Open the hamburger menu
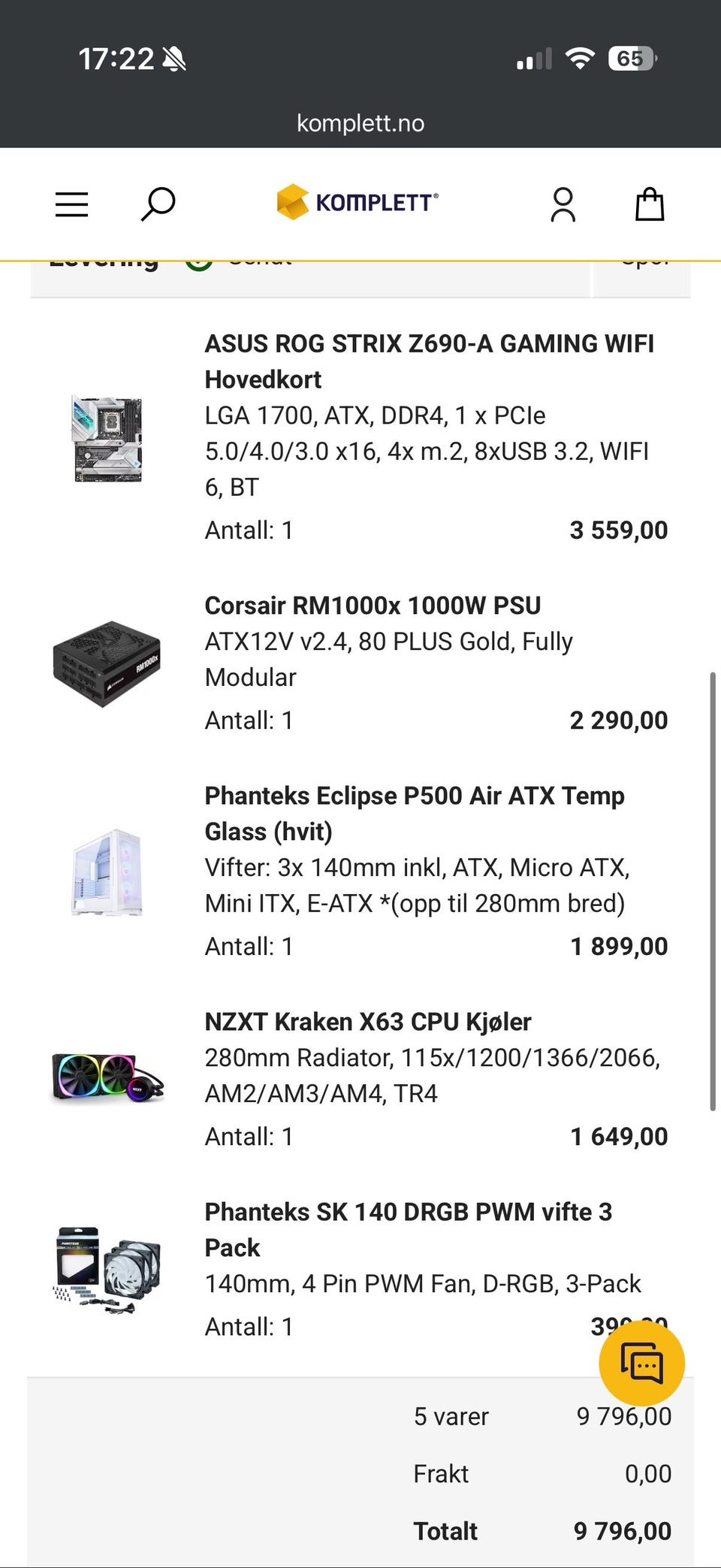This screenshot has width=721, height=1568. (72, 204)
